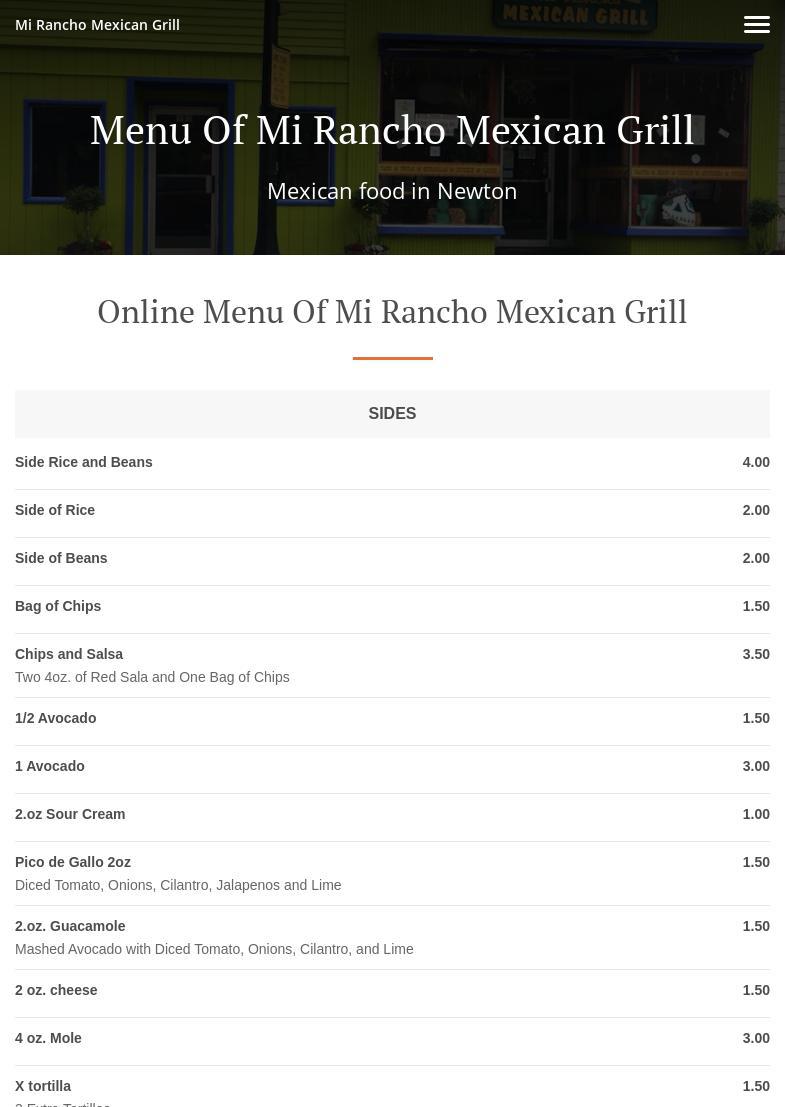
Task: Open the hamburger navigation menu
Action: 756,25
